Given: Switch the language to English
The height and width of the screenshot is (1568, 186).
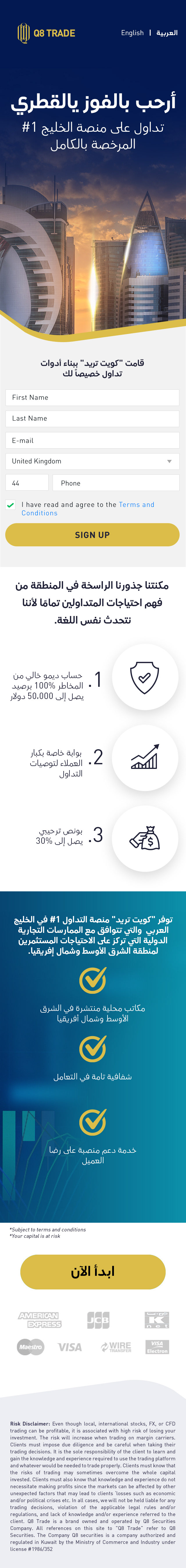Looking at the screenshot, I should 132,33.
